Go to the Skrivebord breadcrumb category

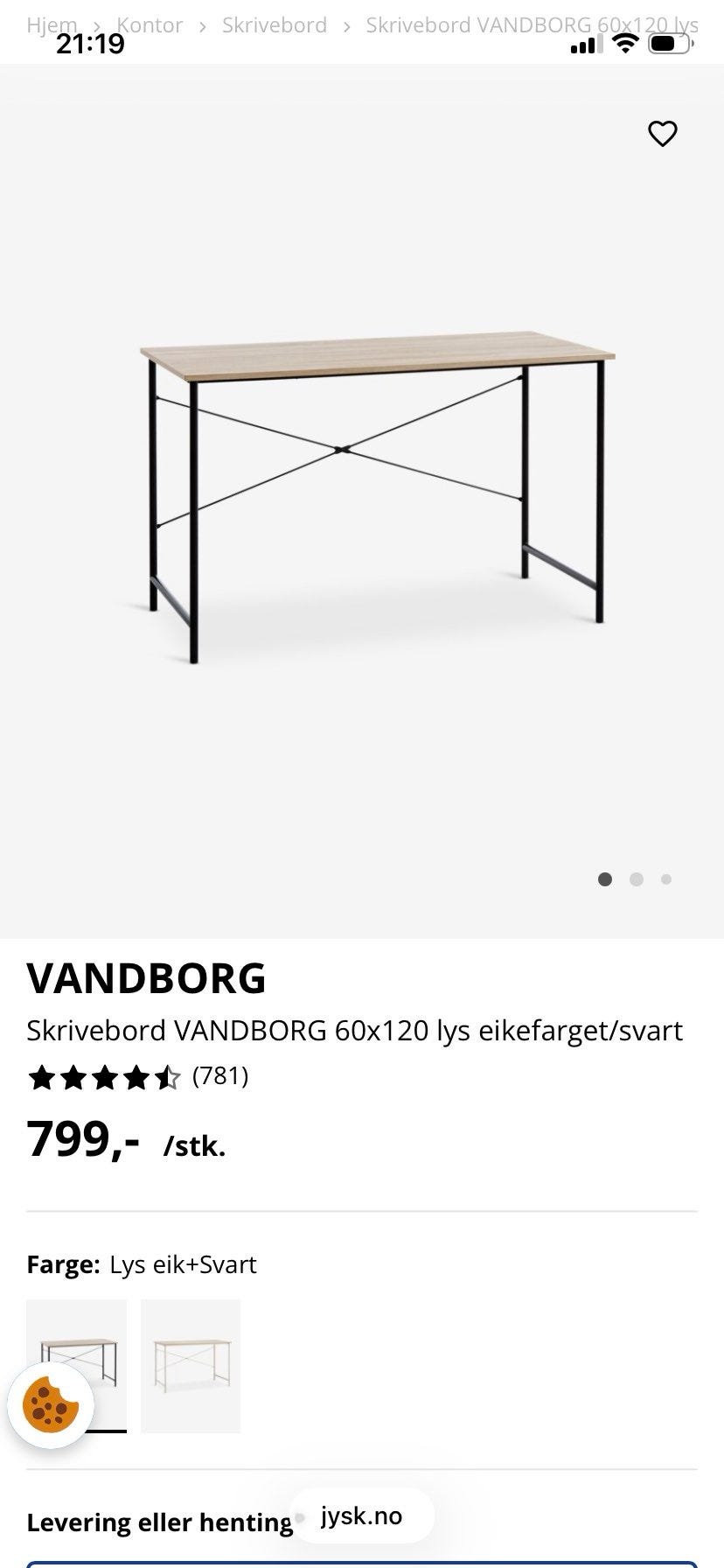pos(274,25)
